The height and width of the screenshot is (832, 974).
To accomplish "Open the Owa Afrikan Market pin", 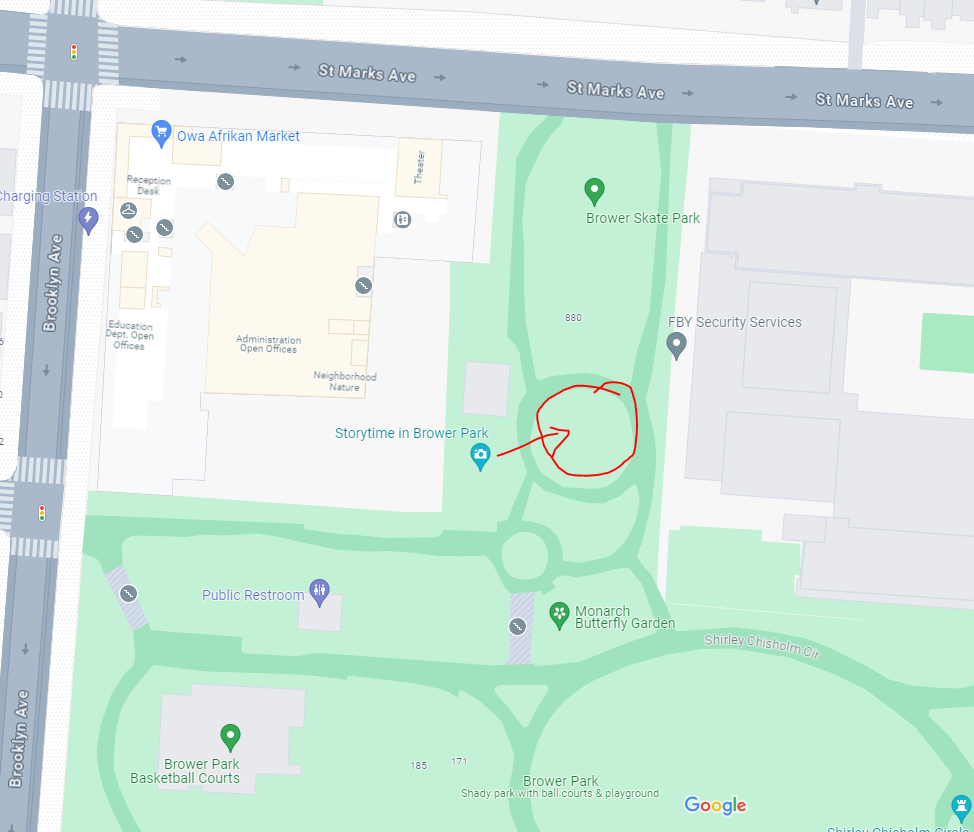I will (160, 131).
